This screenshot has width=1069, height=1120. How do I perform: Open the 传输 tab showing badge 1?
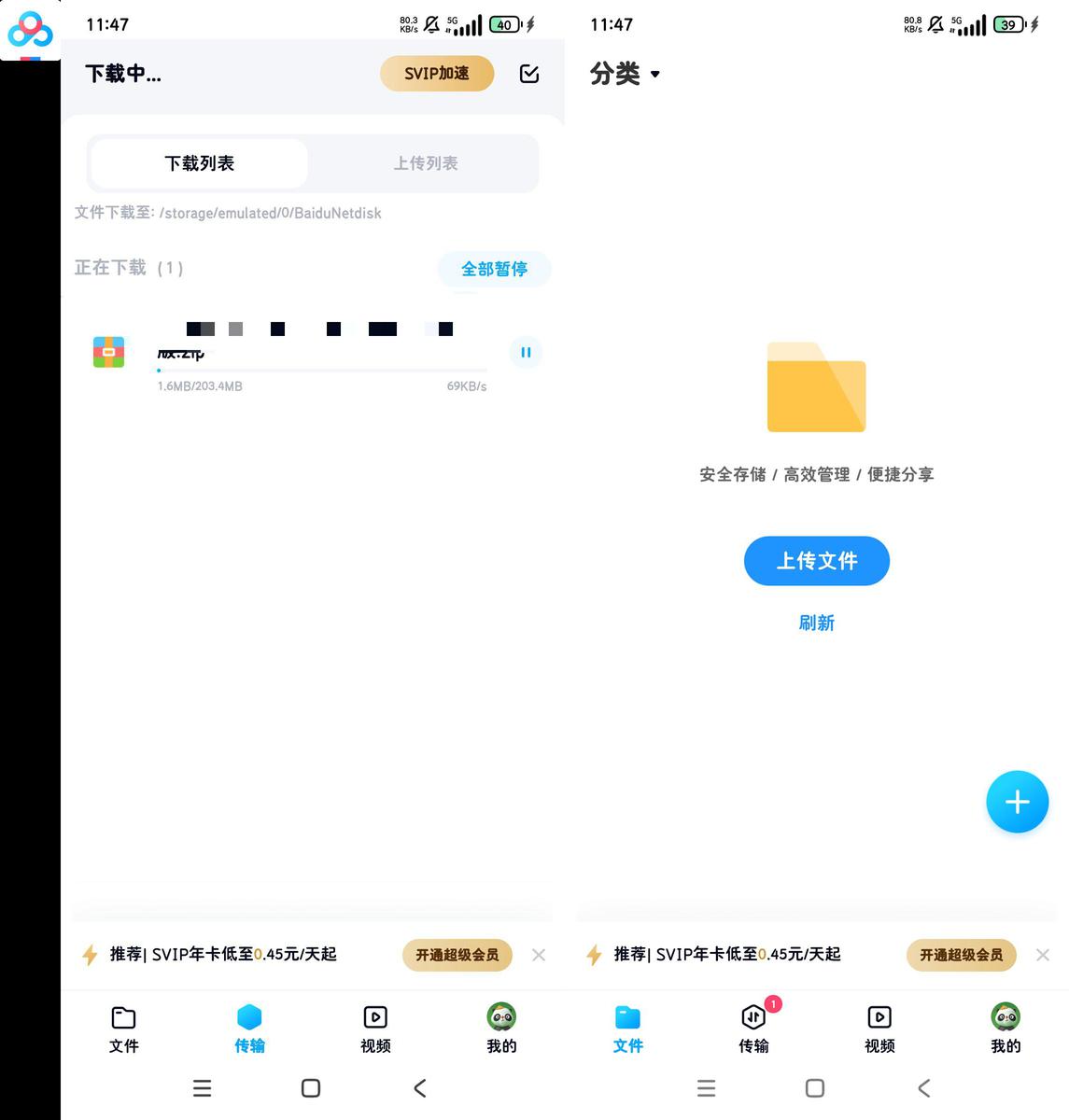pos(754,1027)
